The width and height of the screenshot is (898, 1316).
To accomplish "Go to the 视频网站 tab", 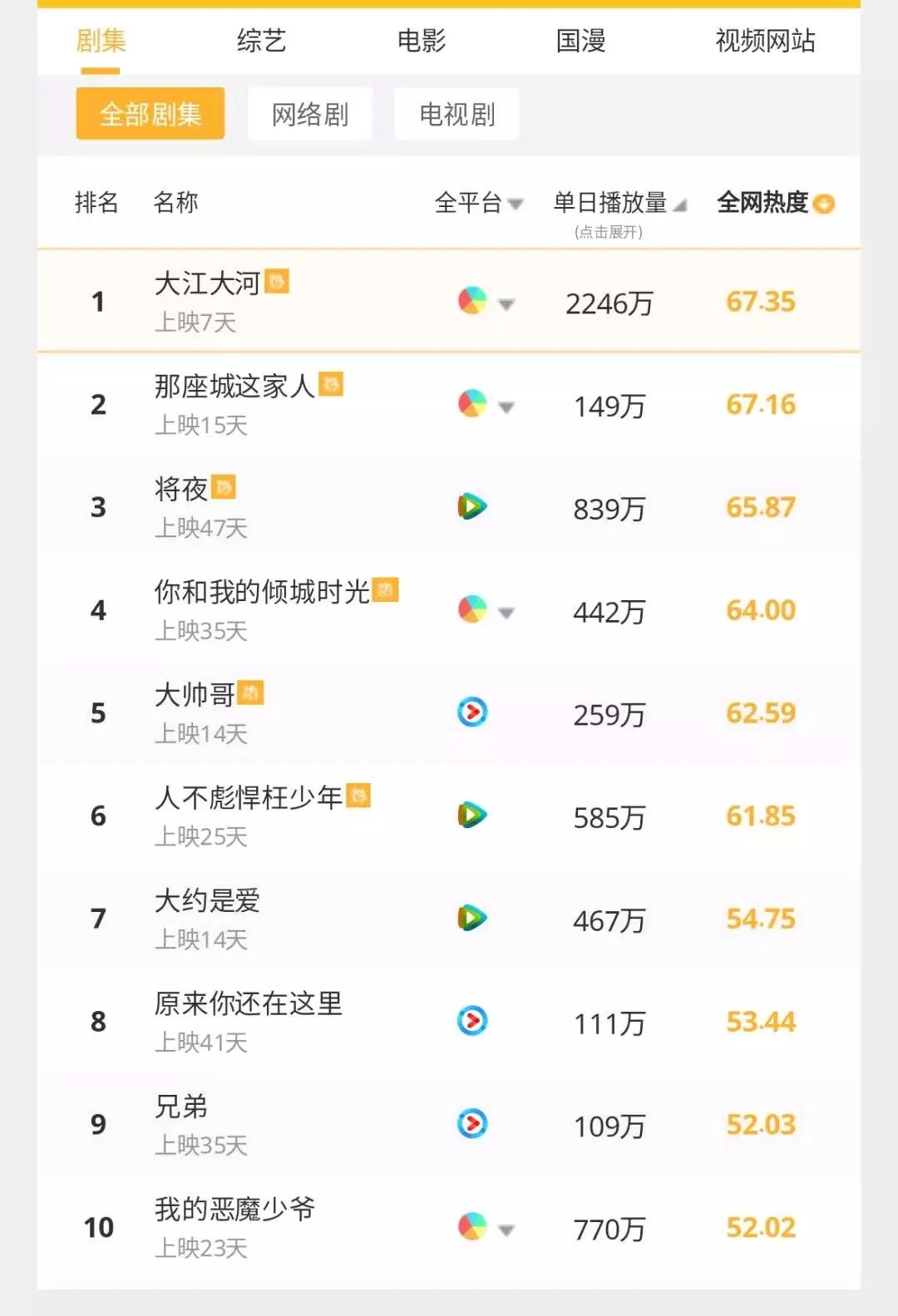I will click(x=765, y=40).
